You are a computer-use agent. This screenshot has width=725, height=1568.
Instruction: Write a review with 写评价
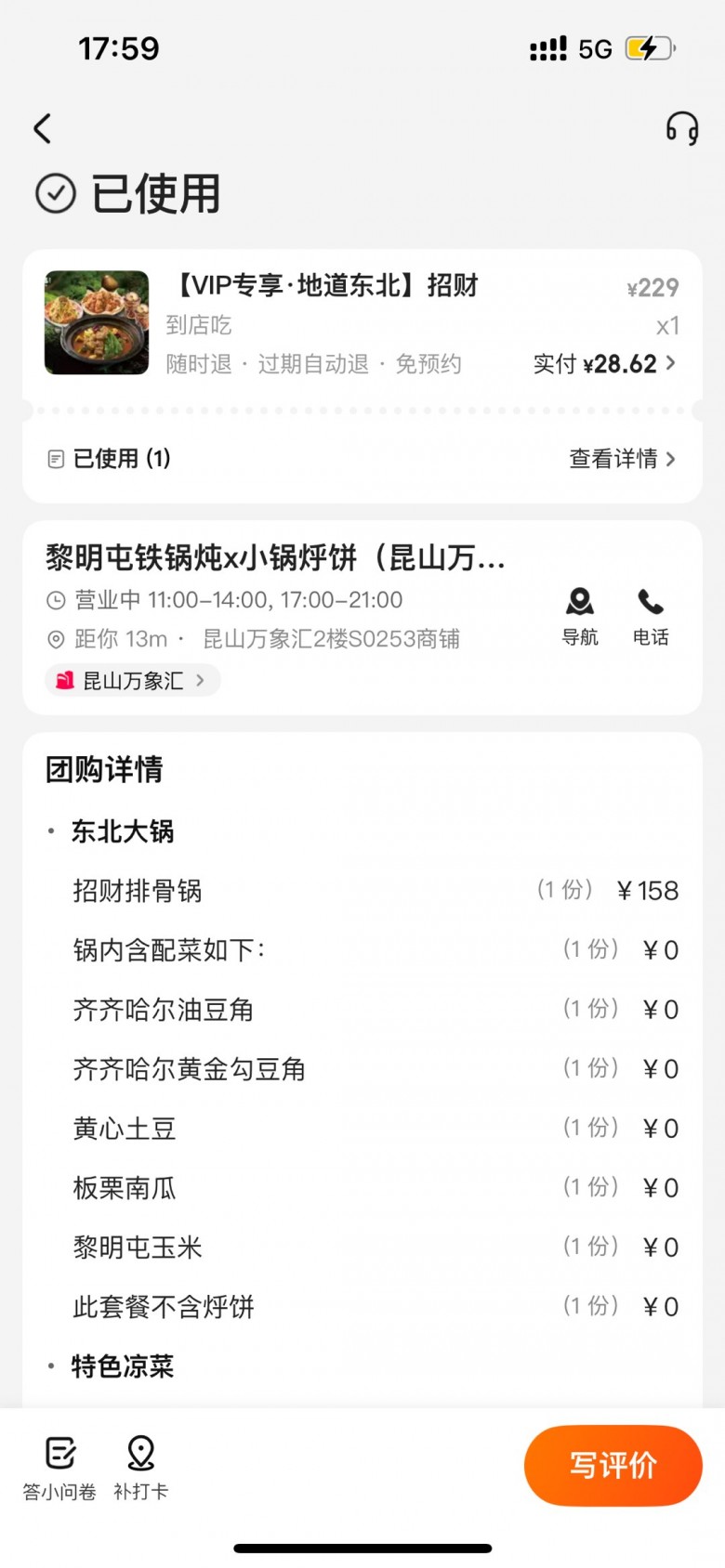pos(613,1465)
